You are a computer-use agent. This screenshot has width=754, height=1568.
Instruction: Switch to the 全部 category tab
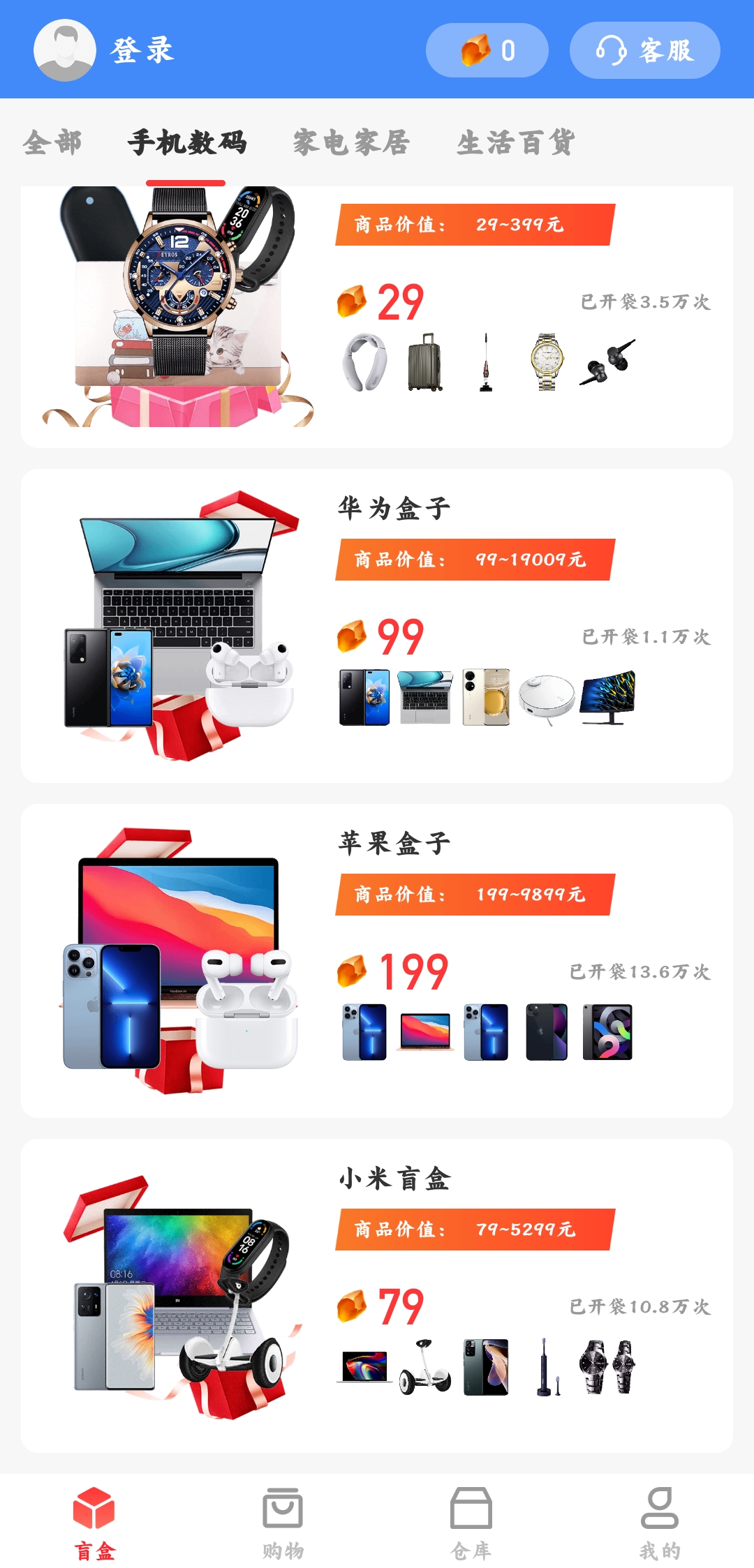click(x=52, y=143)
